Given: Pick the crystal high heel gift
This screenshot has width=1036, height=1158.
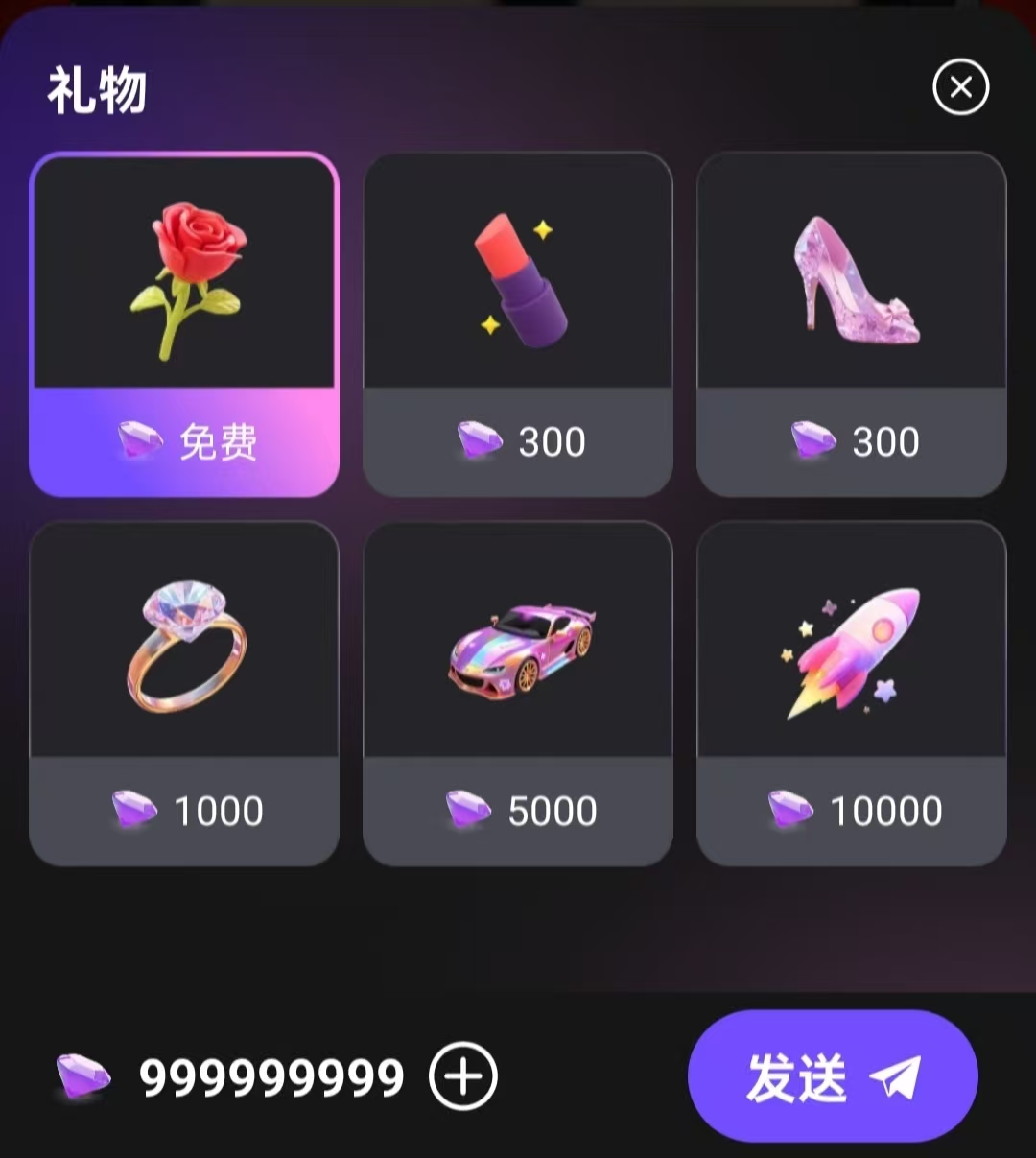Looking at the screenshot, I should (x=852, y=324).
